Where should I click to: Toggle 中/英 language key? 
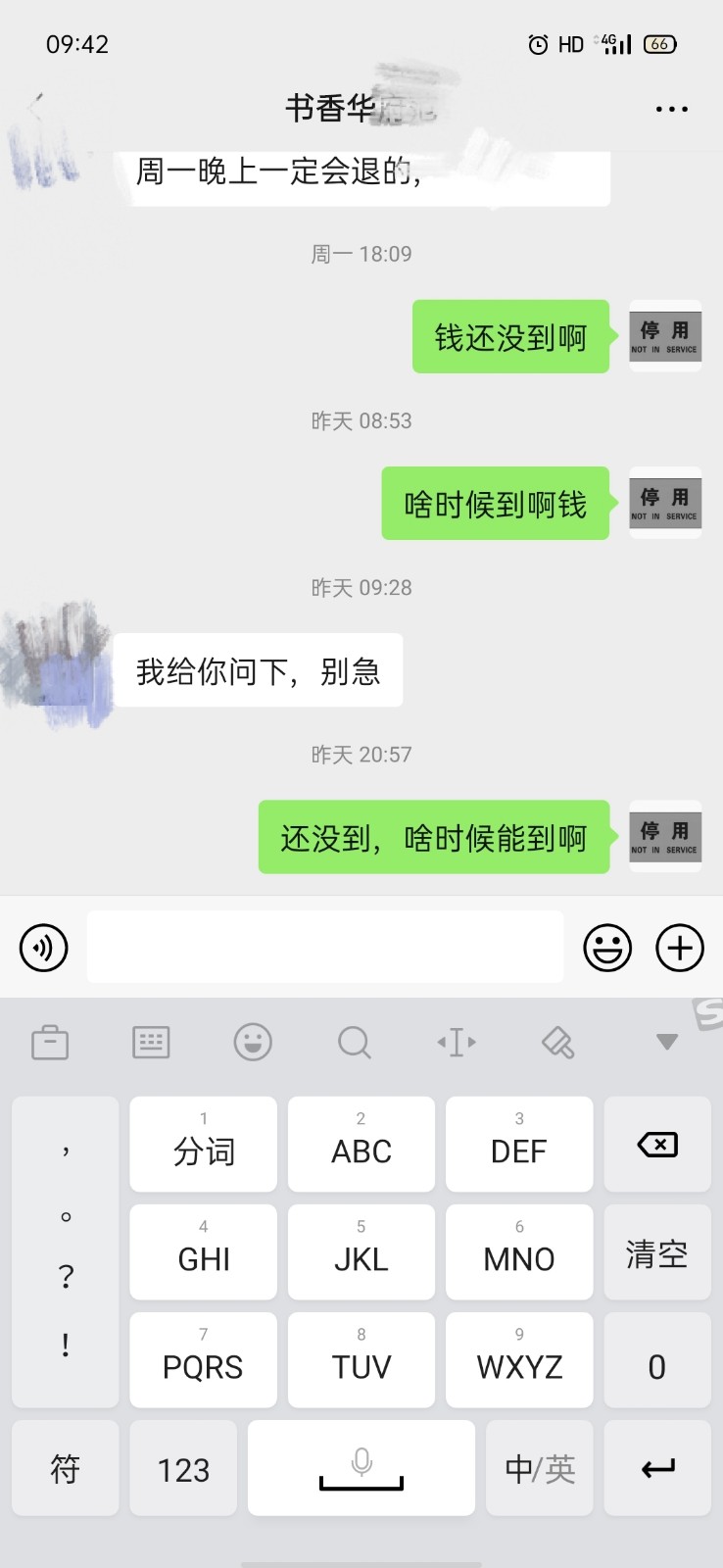[540, 1469]
